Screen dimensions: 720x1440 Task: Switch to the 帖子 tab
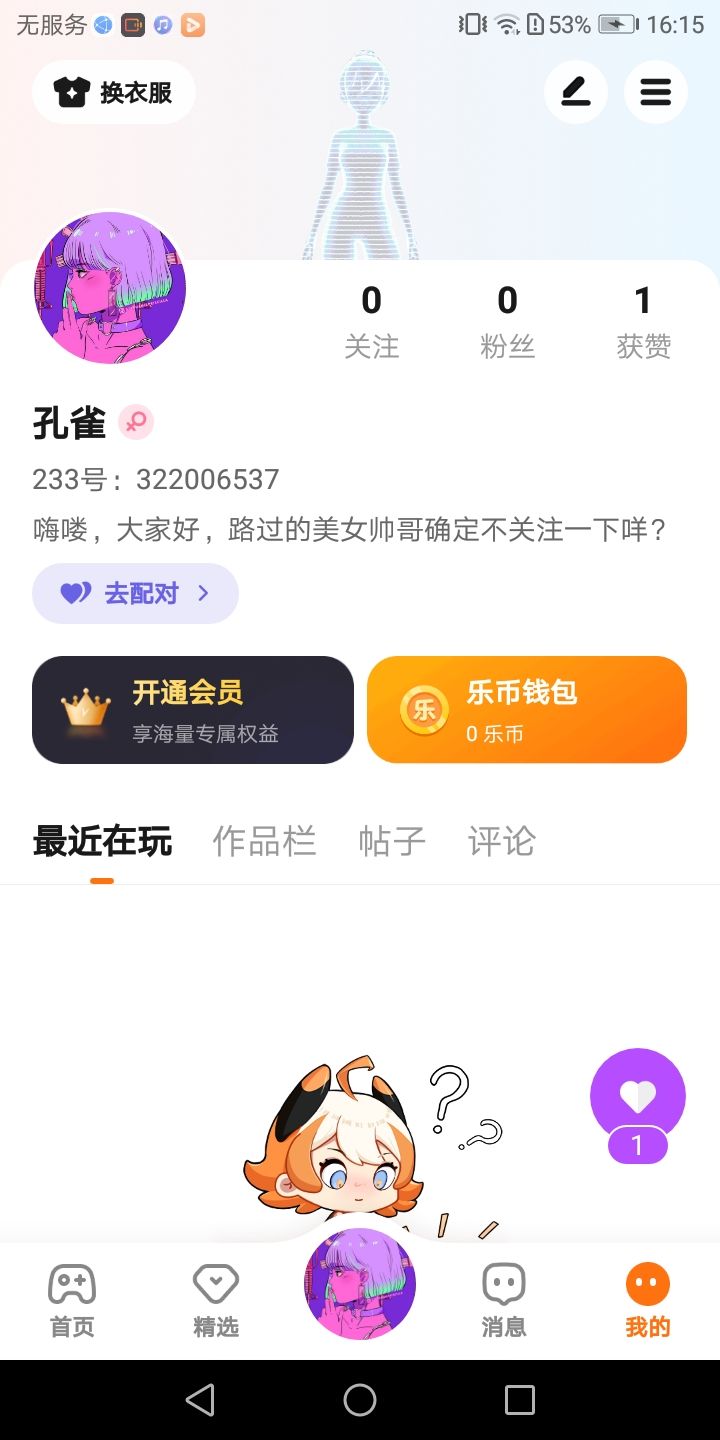tap(392, 842)
